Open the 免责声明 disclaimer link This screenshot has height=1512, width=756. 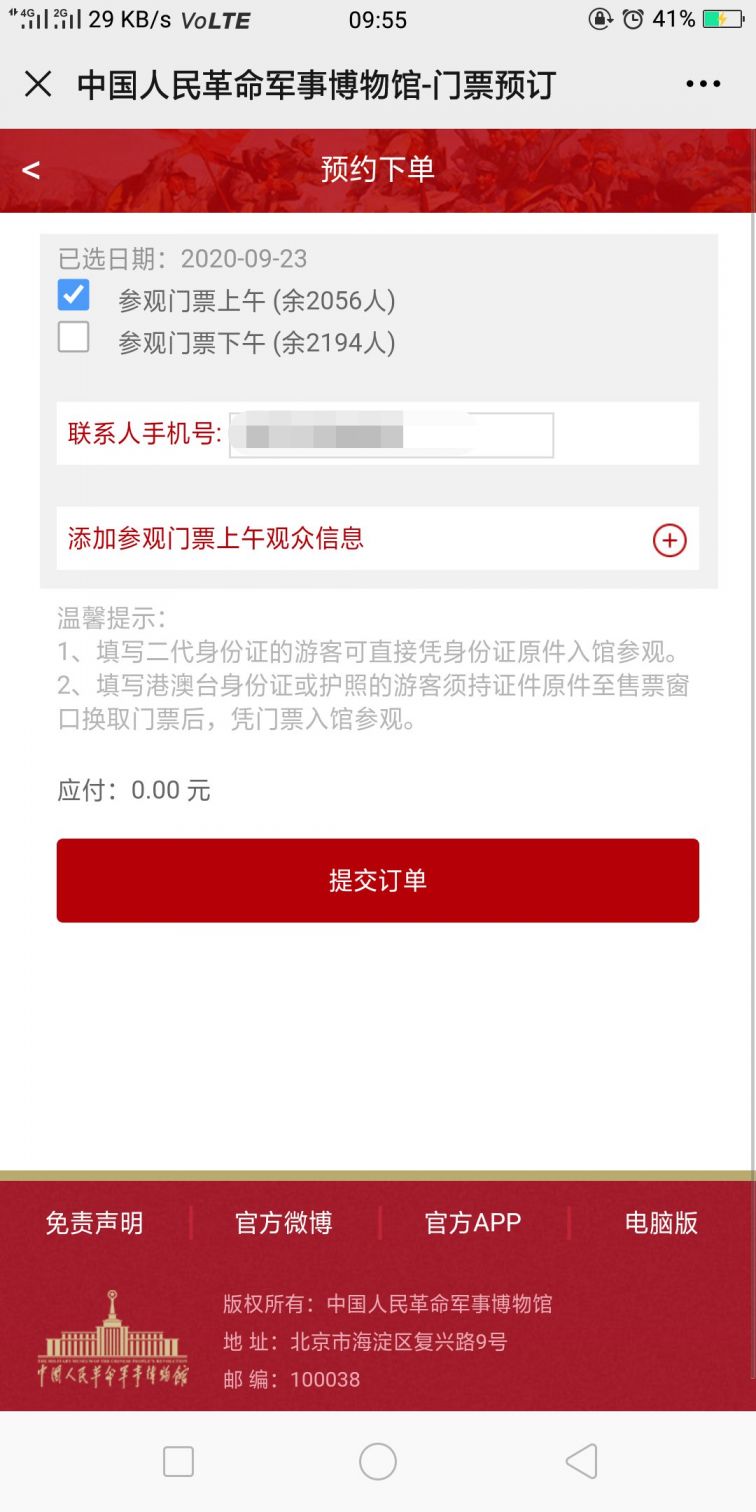coord(94,1223)
